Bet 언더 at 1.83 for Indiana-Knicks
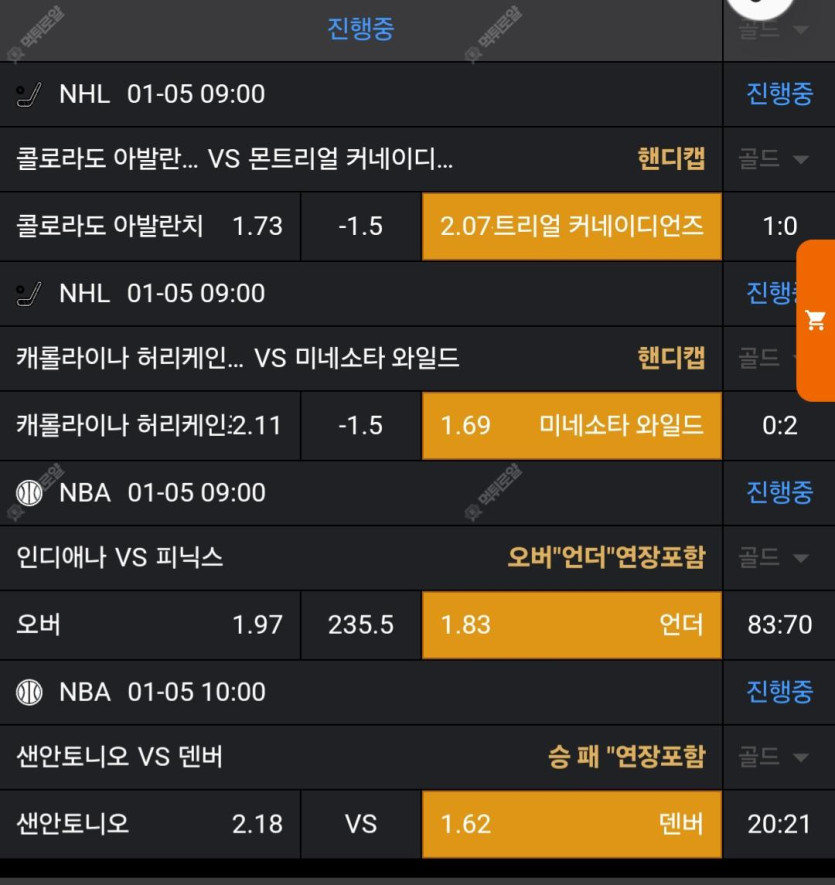This screenshot has height=885, width=835. [x=571, y=625]
